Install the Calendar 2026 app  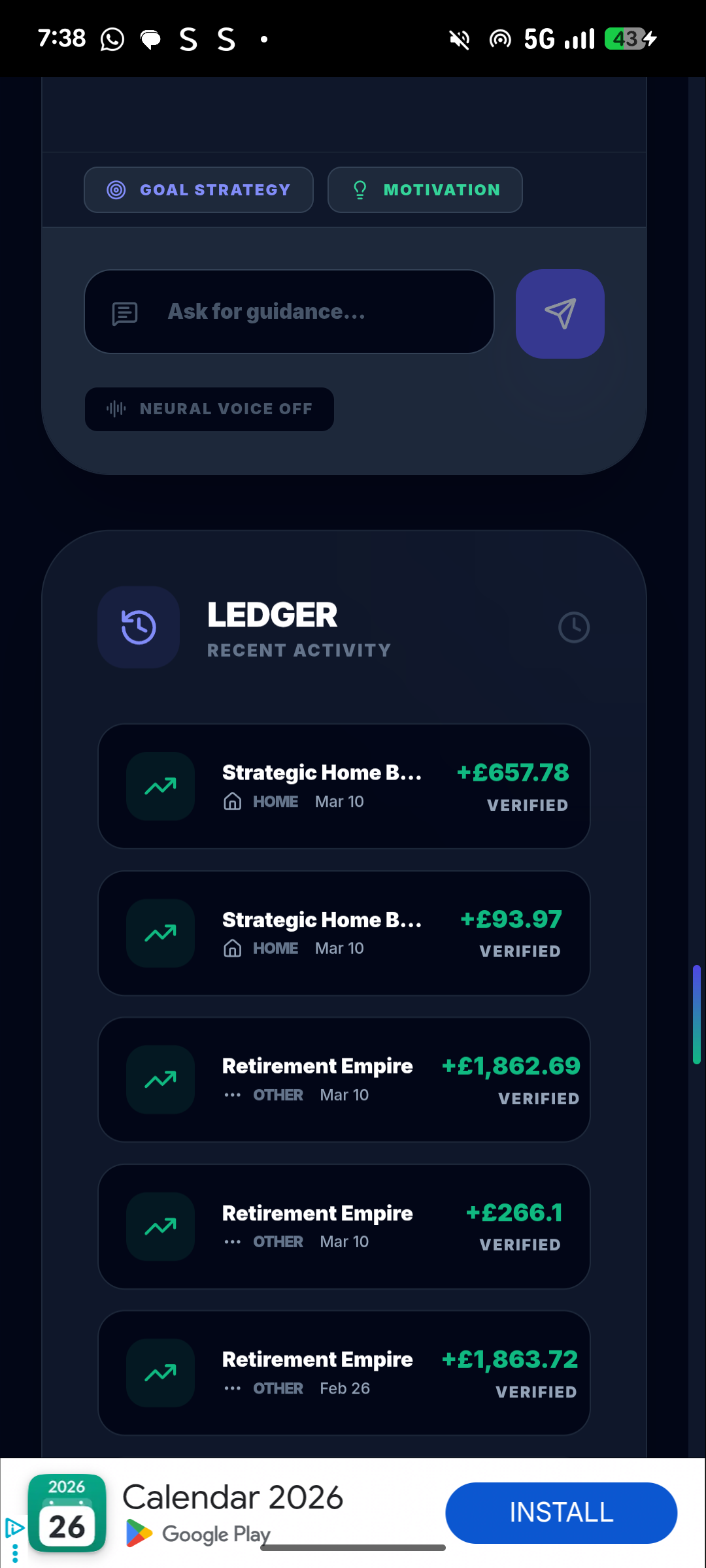560,1512
